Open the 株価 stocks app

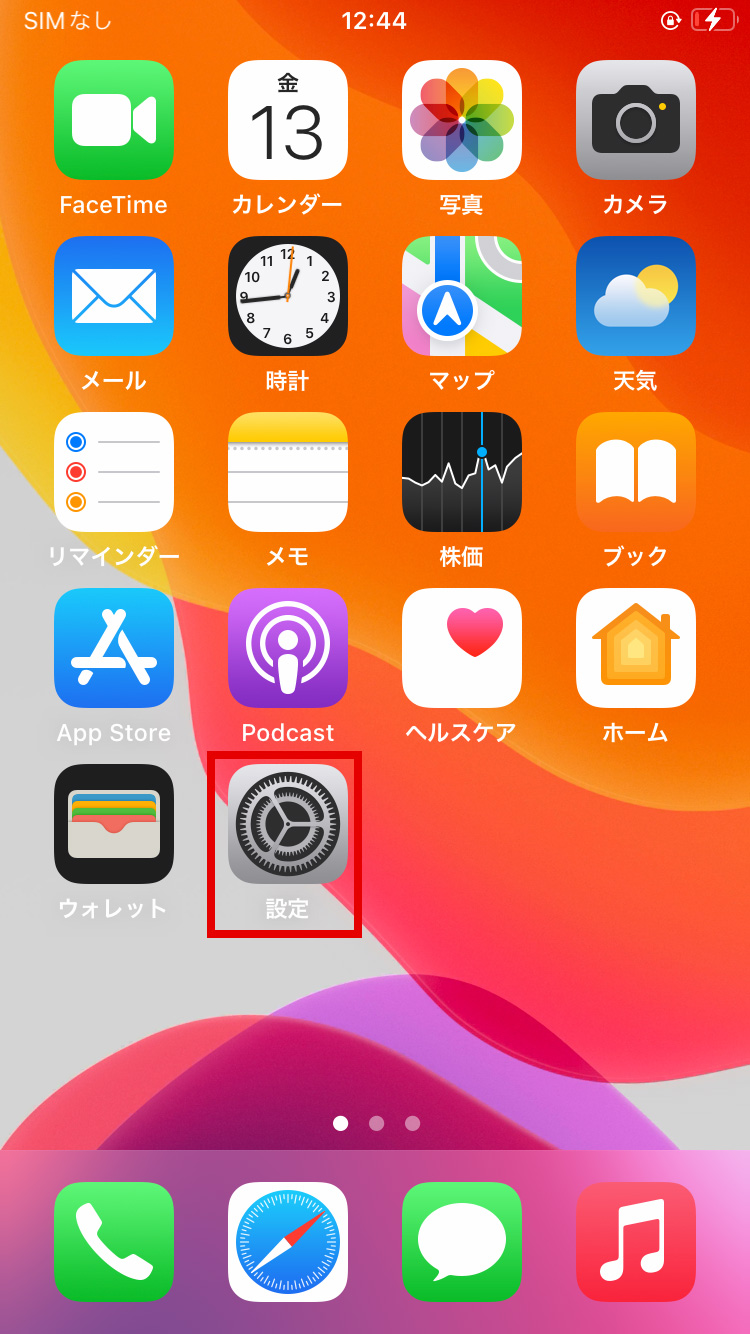click(x=462, y=472)
